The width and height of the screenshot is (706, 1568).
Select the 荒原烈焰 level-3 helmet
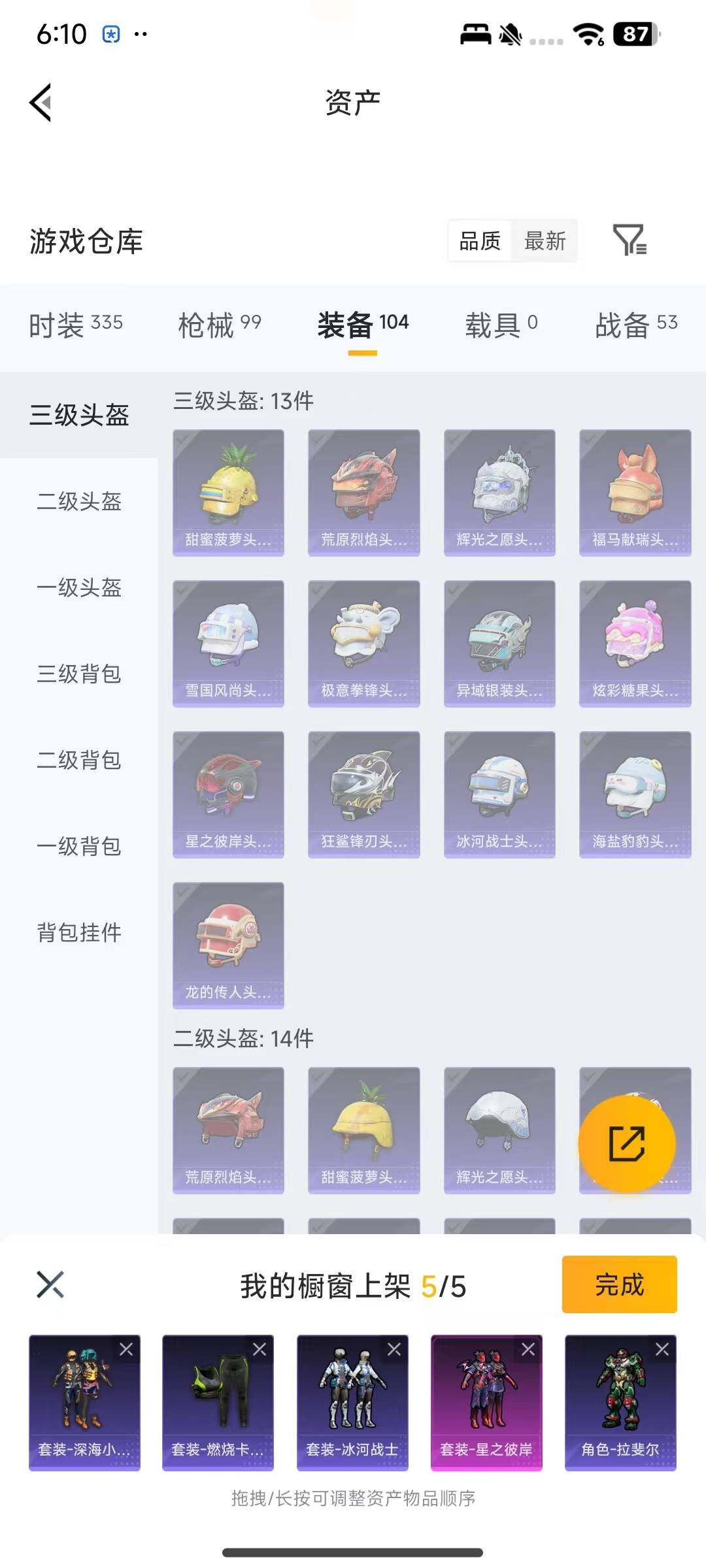tap(363, 491)
